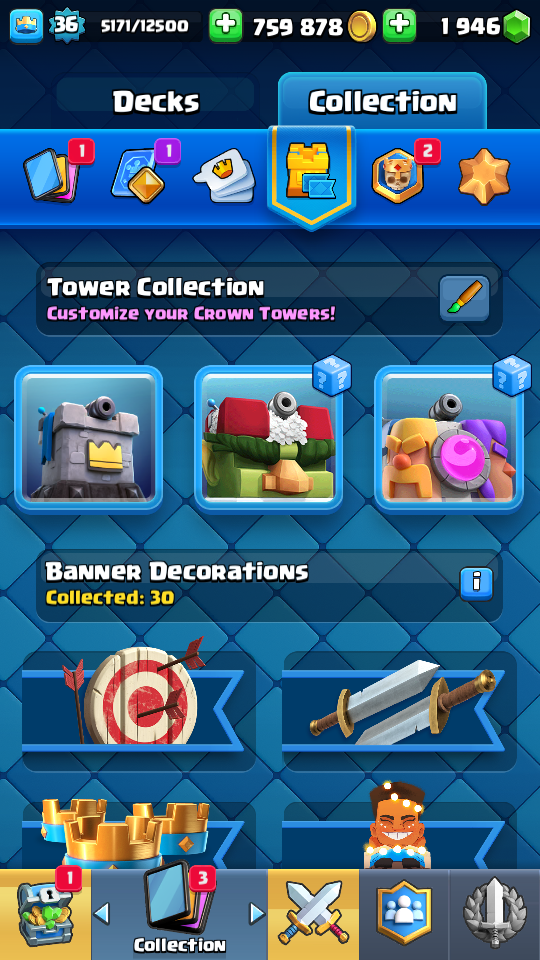Image resolution: width=540 pixels, height=960 pixels.
Task: Tap the green plus to add gems
Action: [399, 26]
